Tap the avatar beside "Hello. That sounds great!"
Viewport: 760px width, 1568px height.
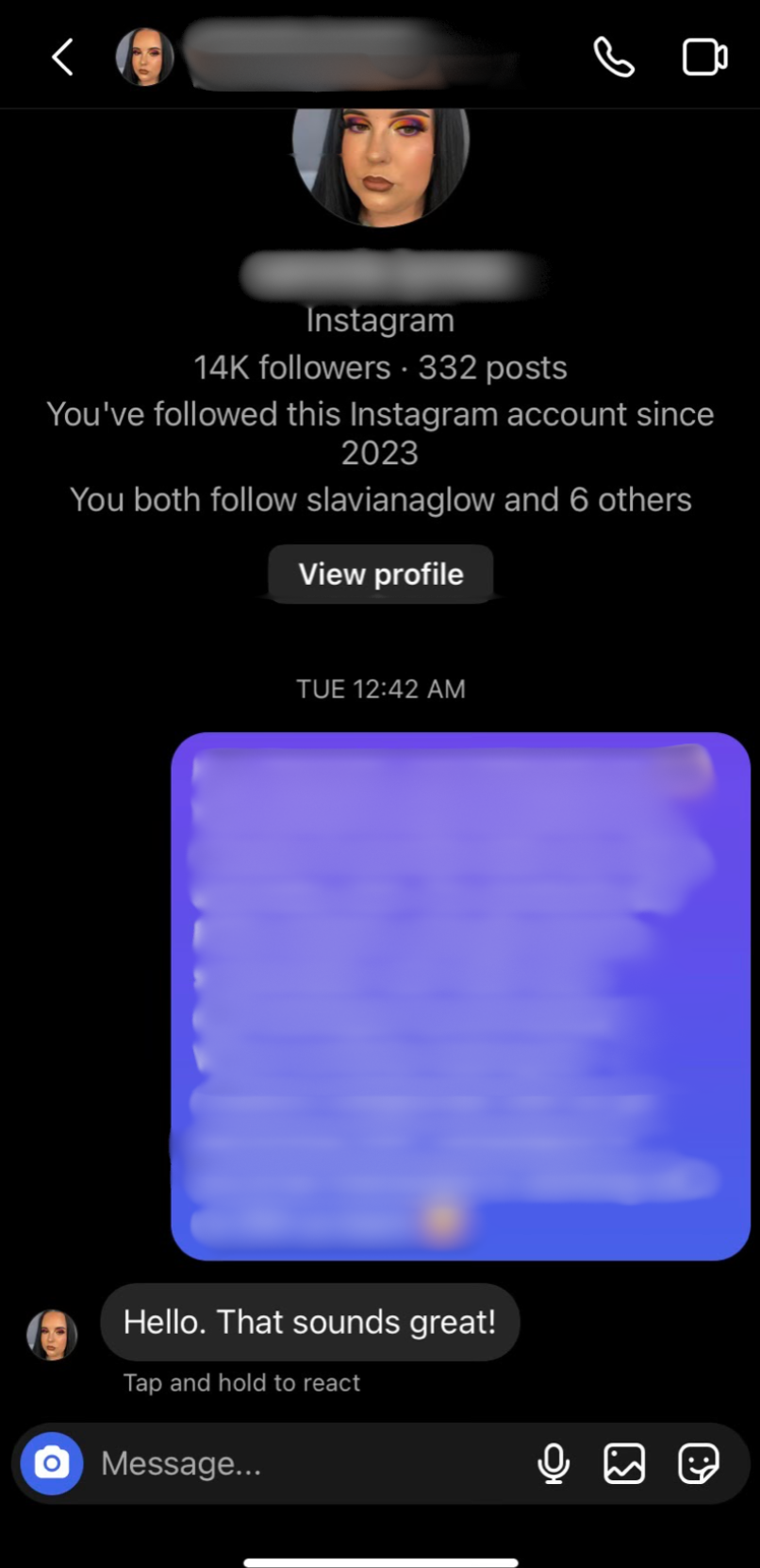(52, 1334)
